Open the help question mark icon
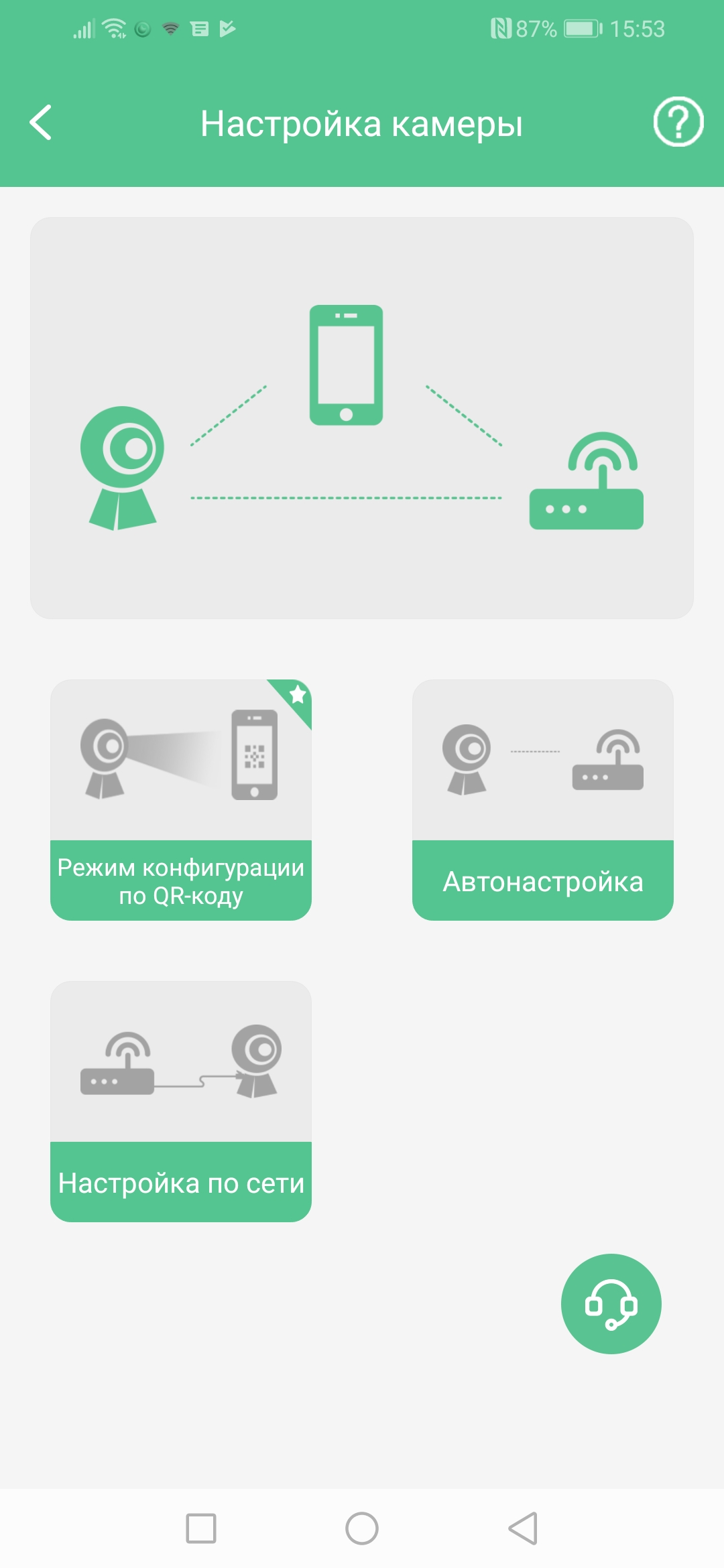The width and height of the screenshot is (724, 1568). (x=678, y=122)
